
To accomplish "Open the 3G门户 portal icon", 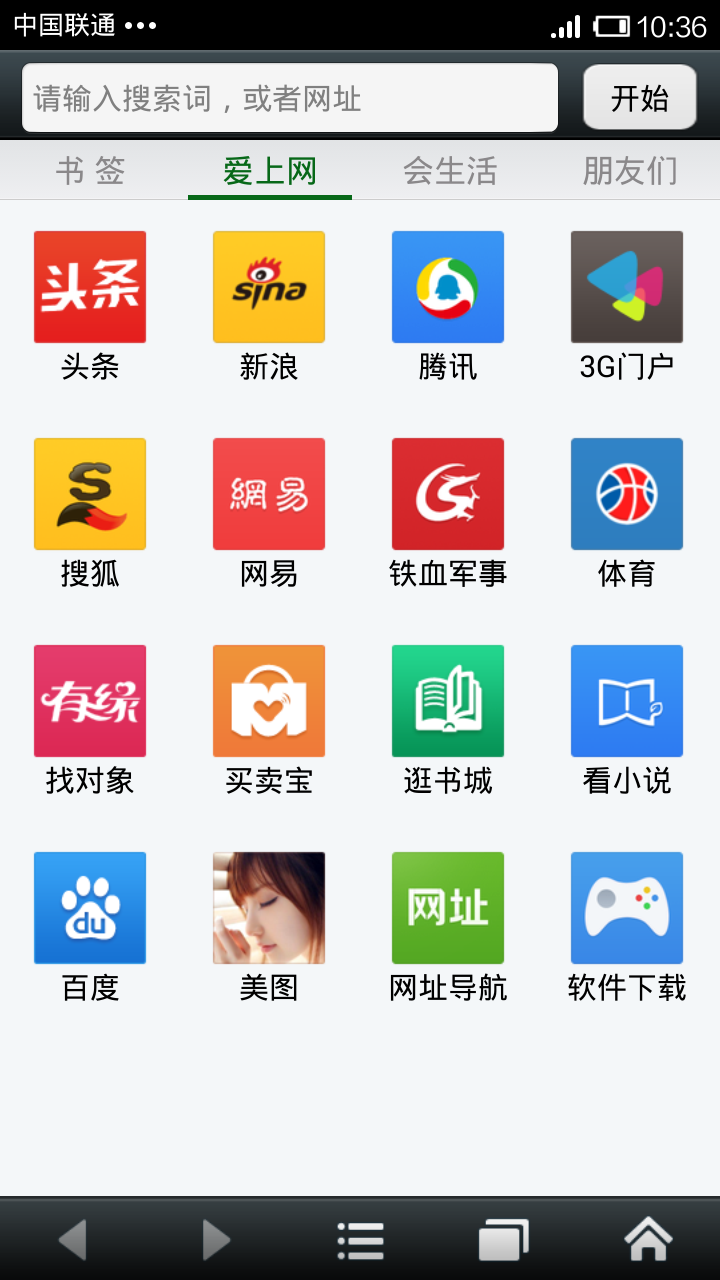I will click(x=626, y=287).
